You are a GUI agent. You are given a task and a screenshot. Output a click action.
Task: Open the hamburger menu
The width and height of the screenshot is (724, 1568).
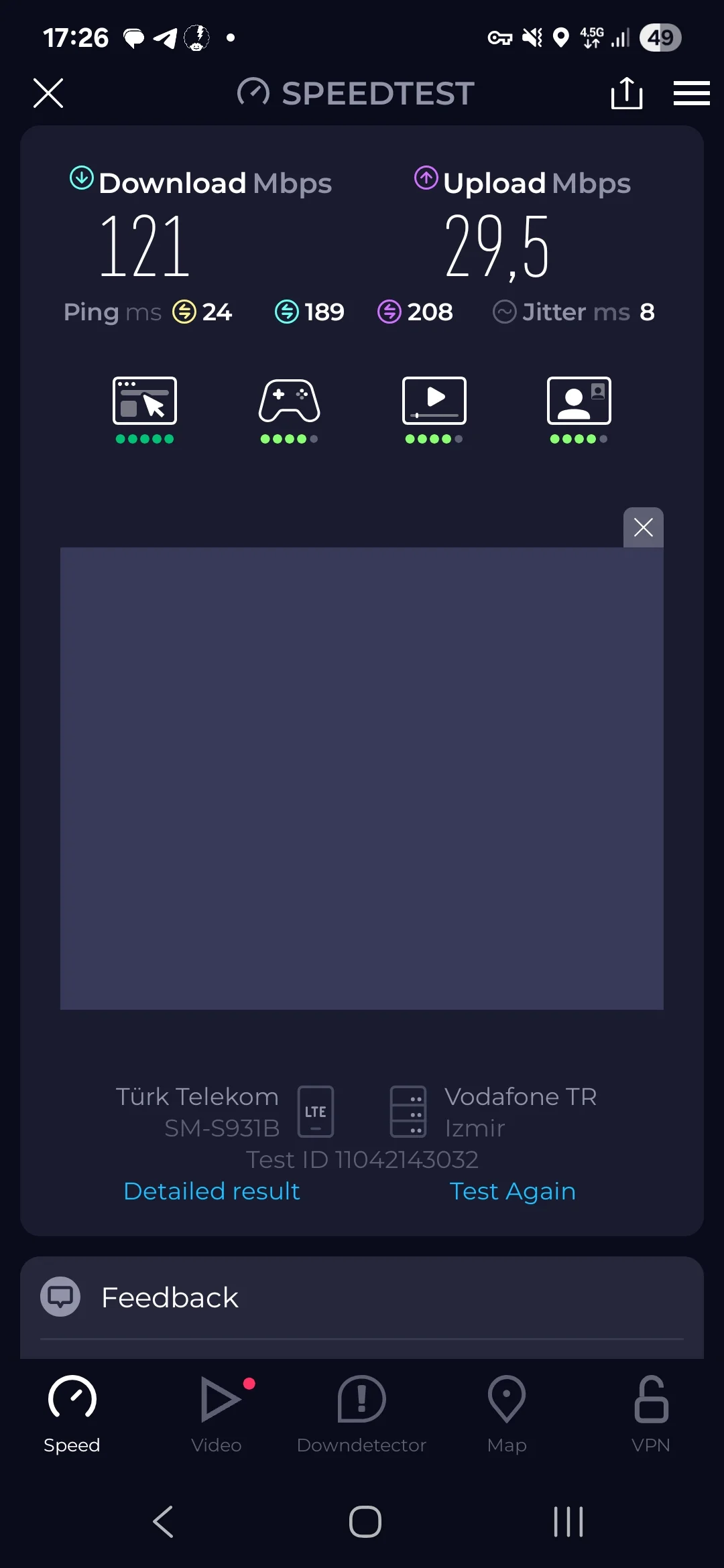click(x=691, y=93)
